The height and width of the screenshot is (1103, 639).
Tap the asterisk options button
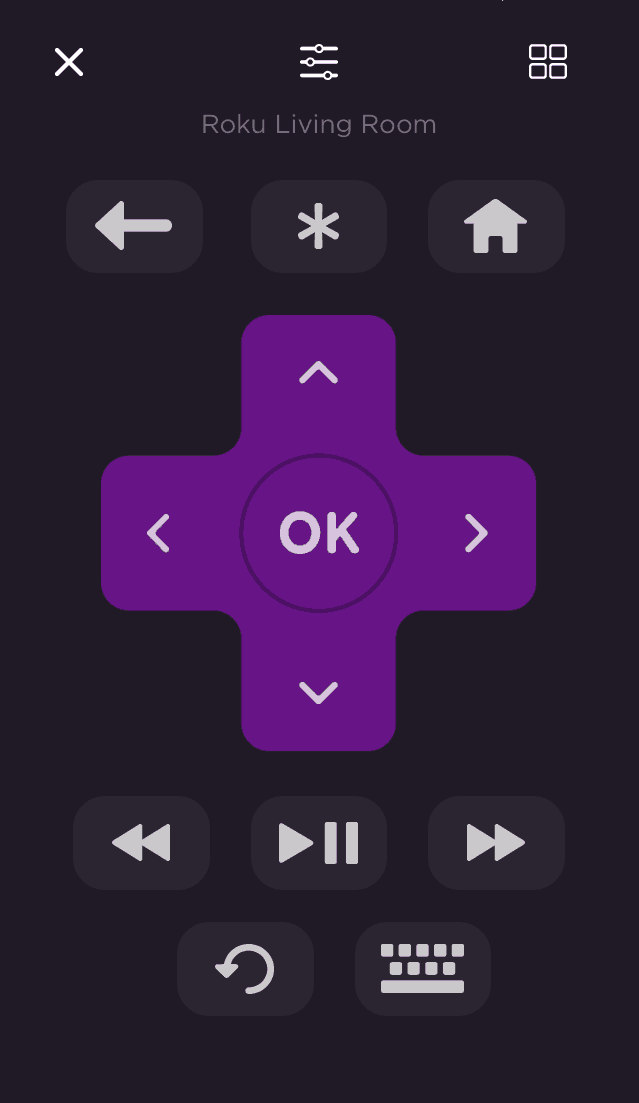point(319,226)
